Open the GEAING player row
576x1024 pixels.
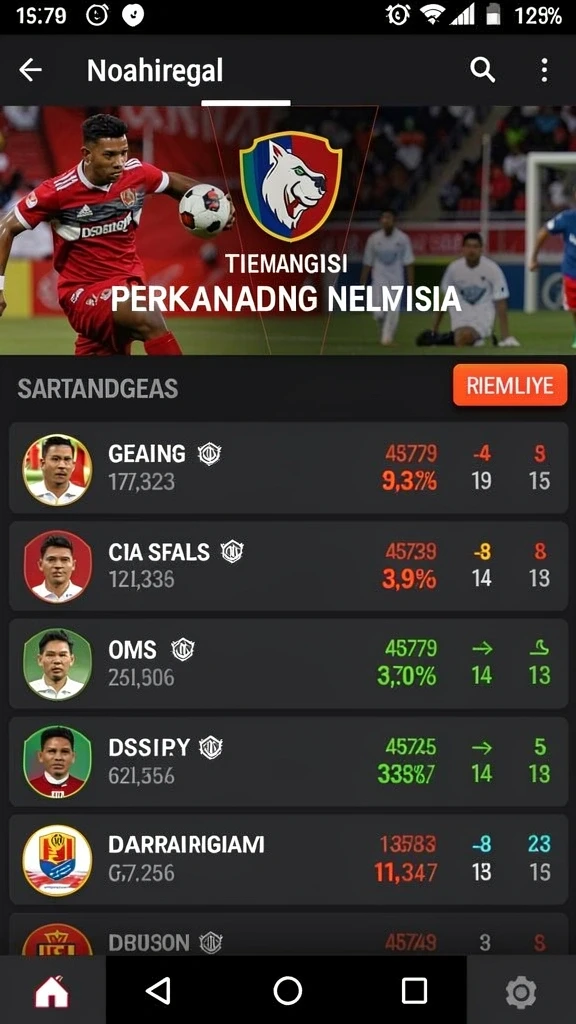288,468
